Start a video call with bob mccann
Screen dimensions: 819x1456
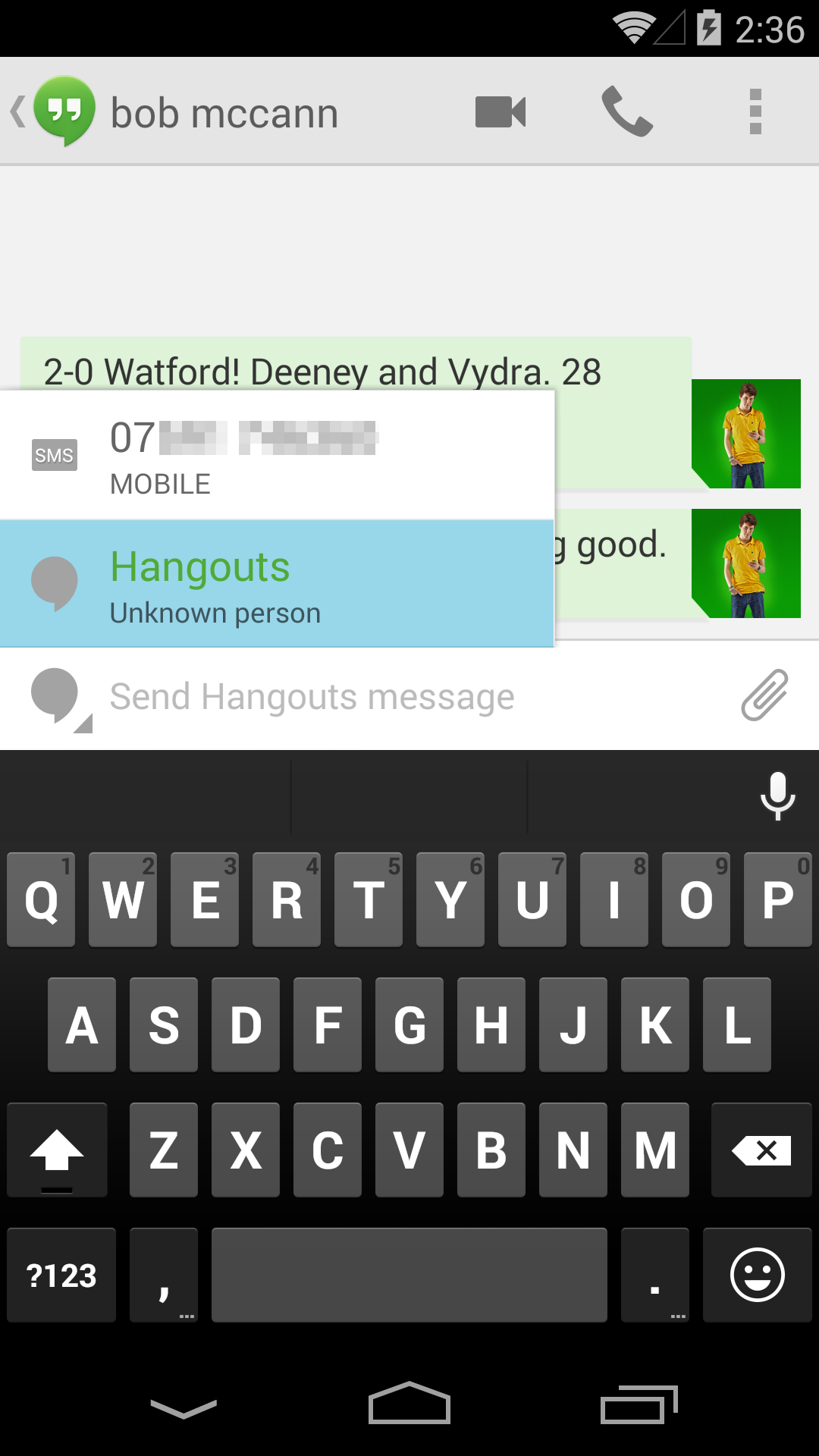[499, 111]
